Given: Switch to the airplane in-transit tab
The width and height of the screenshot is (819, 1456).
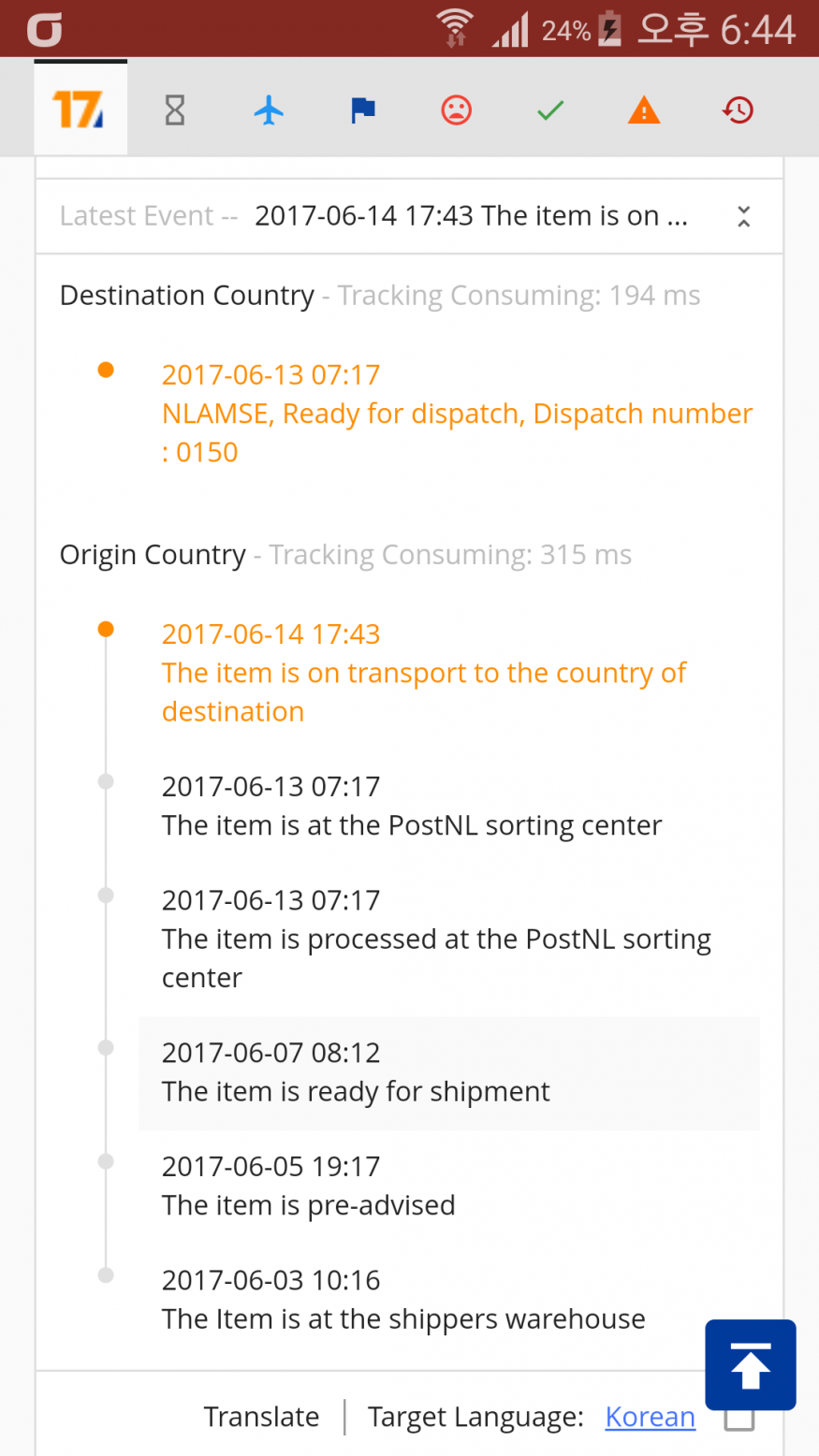Looking at the screenshot, I should pyautogui.click(x=269, y=110).
